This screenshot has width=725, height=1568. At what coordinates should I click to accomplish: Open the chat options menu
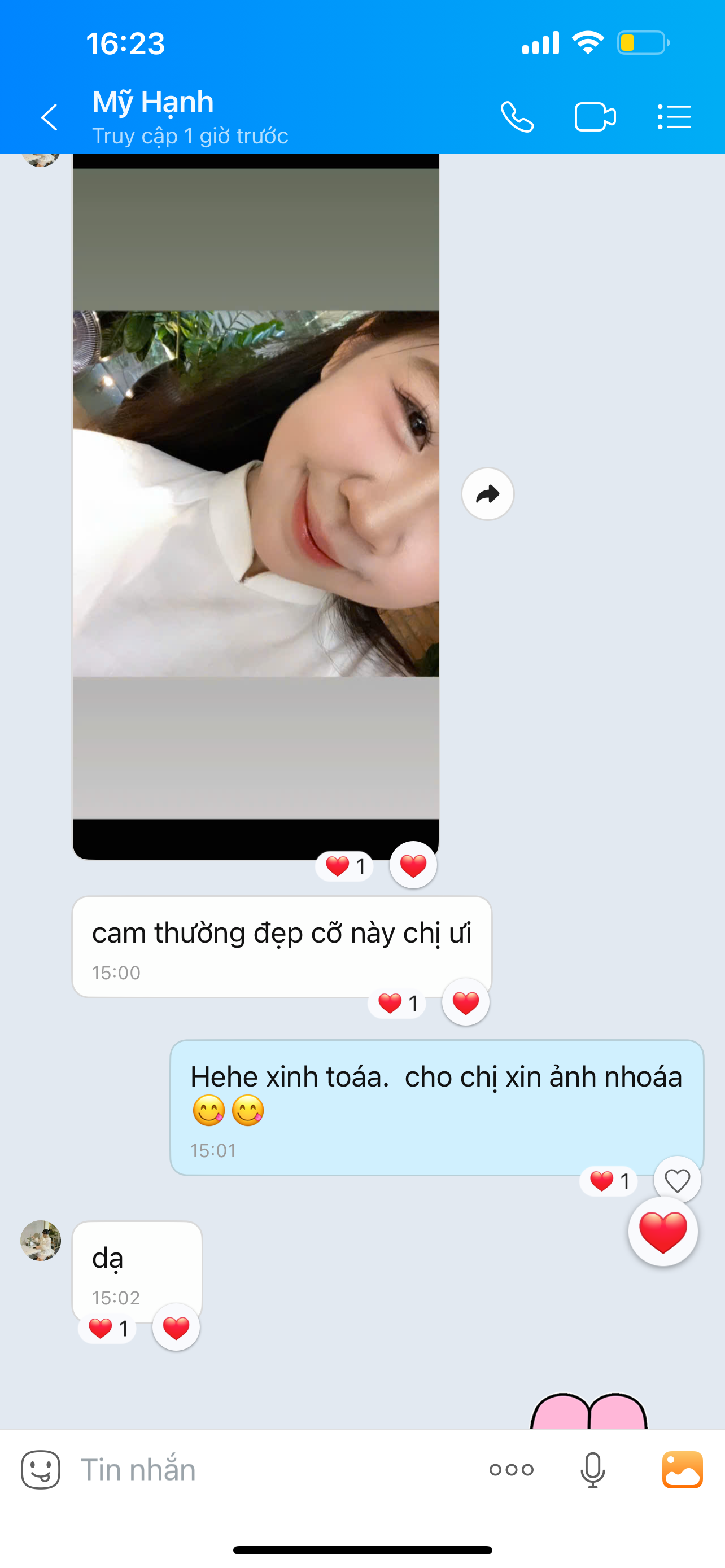(675, 117)
